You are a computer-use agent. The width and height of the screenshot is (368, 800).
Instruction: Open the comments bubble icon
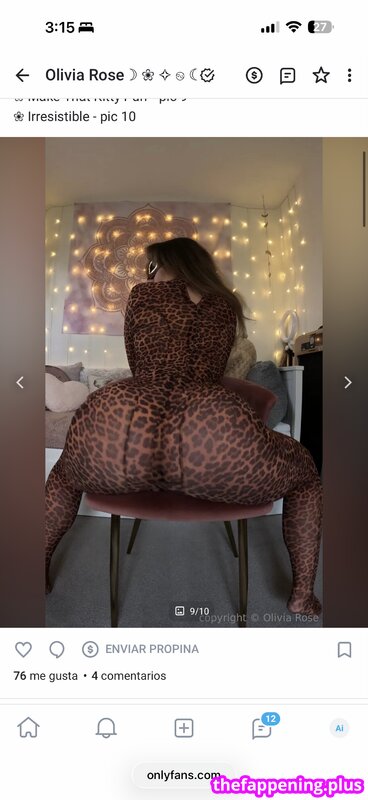57,649
